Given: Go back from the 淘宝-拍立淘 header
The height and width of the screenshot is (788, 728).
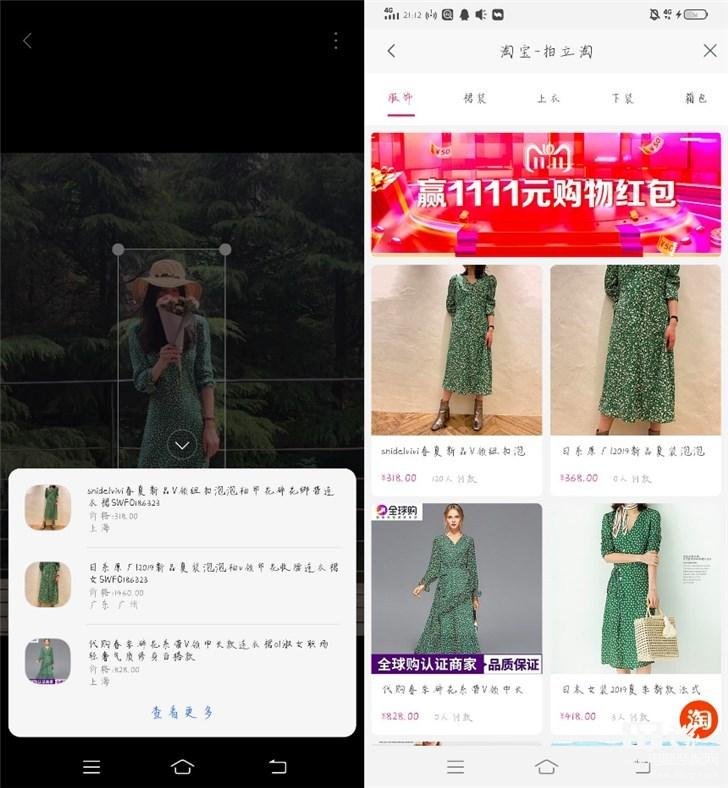Looking at the screenshot, I should point(391,51).
